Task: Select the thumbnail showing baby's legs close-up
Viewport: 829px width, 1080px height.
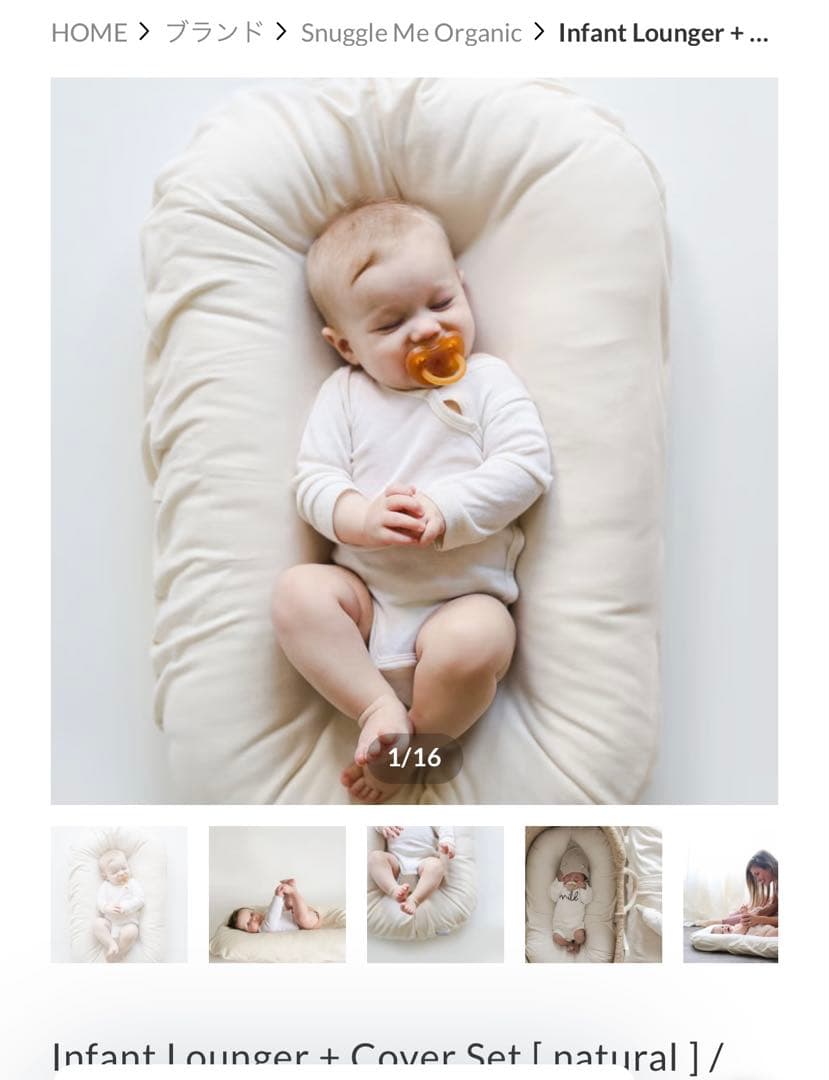Action: click(x=435, y=894)
